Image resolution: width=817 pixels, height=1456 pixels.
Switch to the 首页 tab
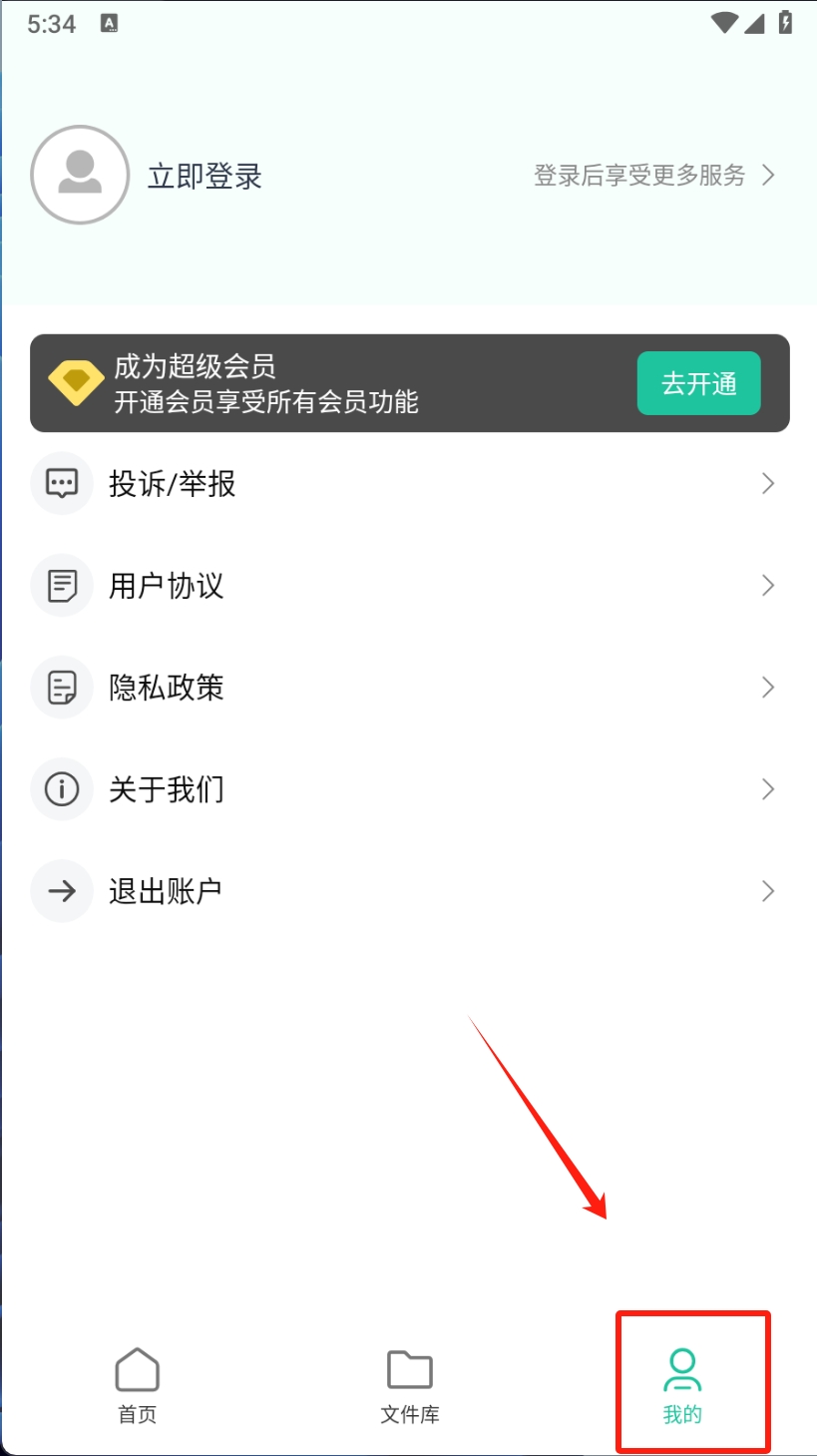(x=137, y=1385)
